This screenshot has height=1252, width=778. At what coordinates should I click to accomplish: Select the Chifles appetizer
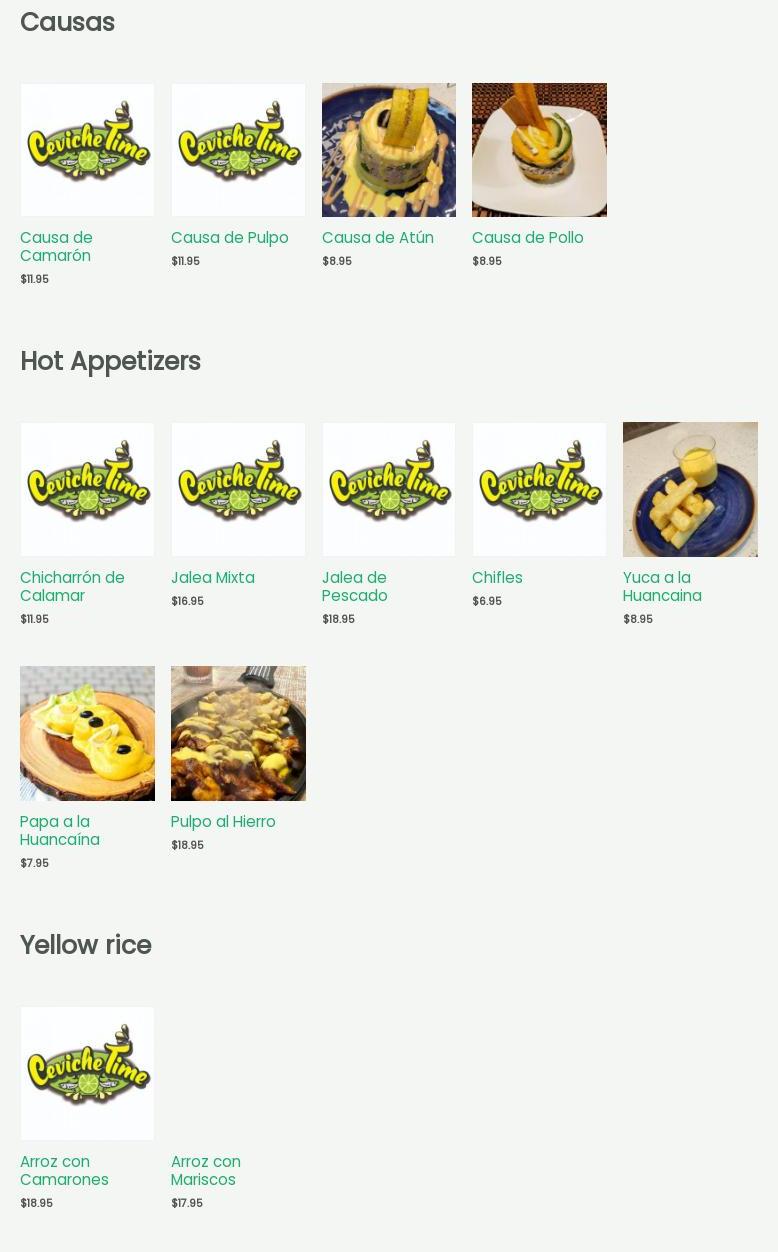pos(497,578)
